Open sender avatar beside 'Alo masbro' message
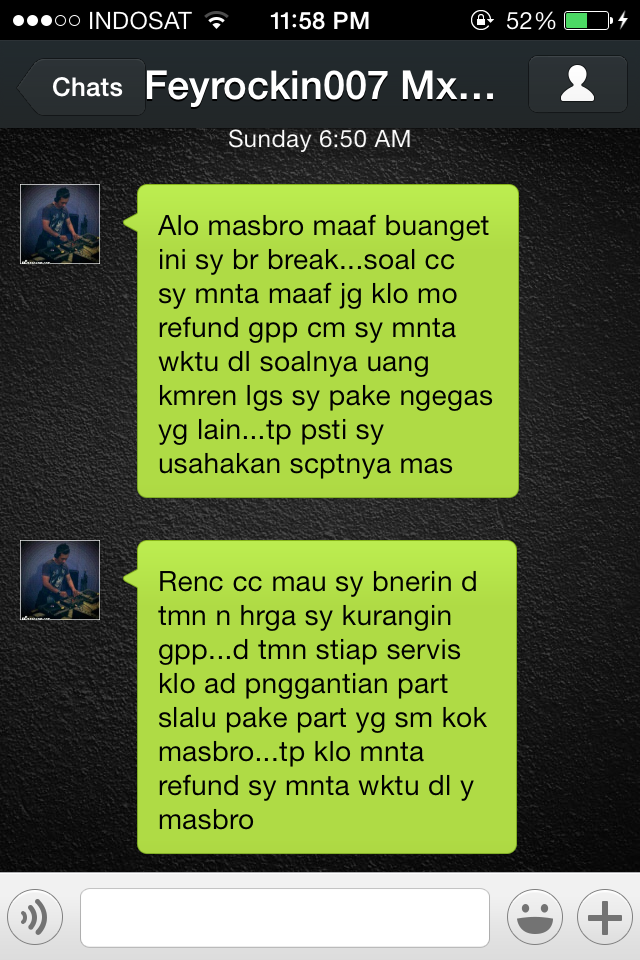Viewport: 640px width, 960px height. (x=60, y=224)
